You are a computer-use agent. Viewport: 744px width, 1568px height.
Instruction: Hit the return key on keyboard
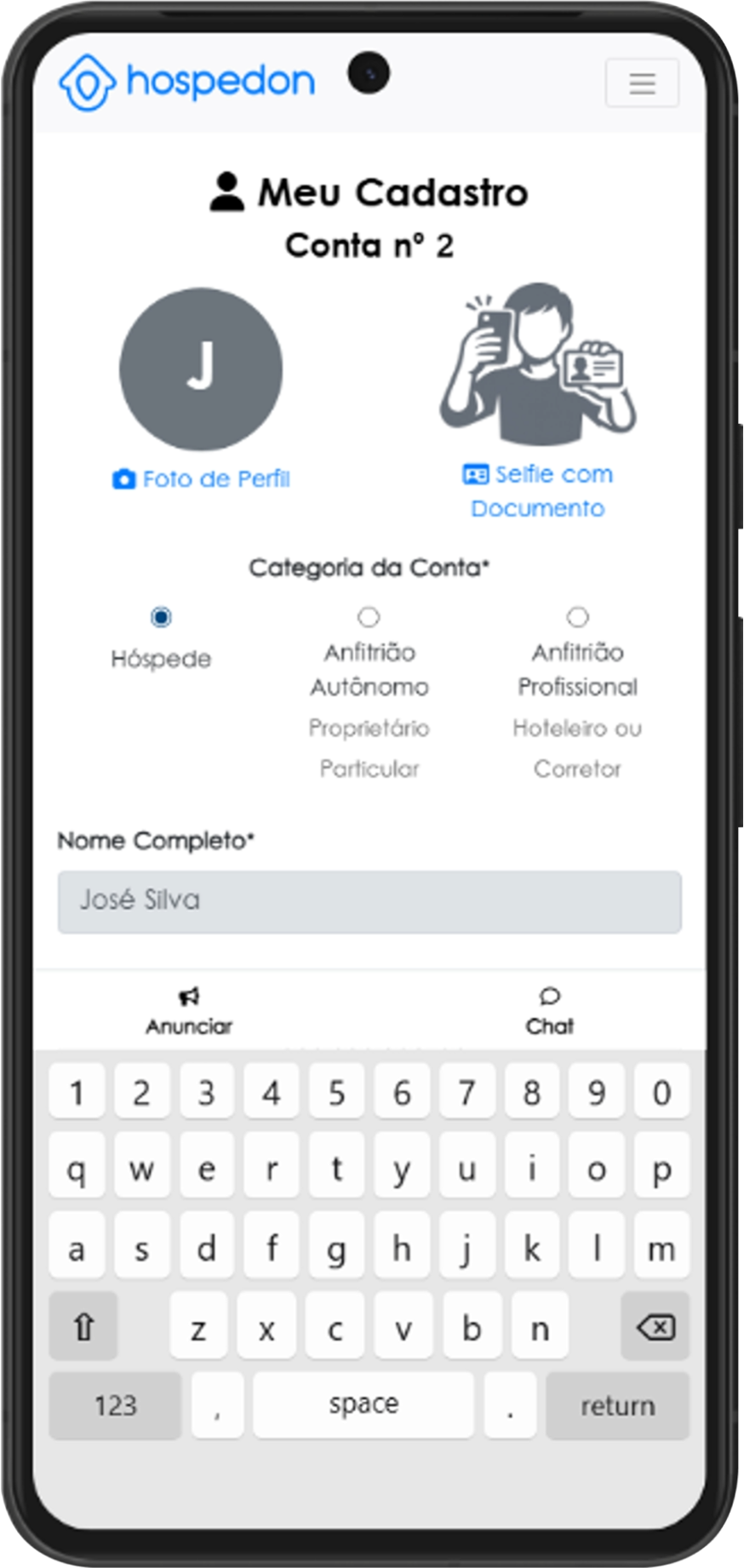(x=617, y=1405)
